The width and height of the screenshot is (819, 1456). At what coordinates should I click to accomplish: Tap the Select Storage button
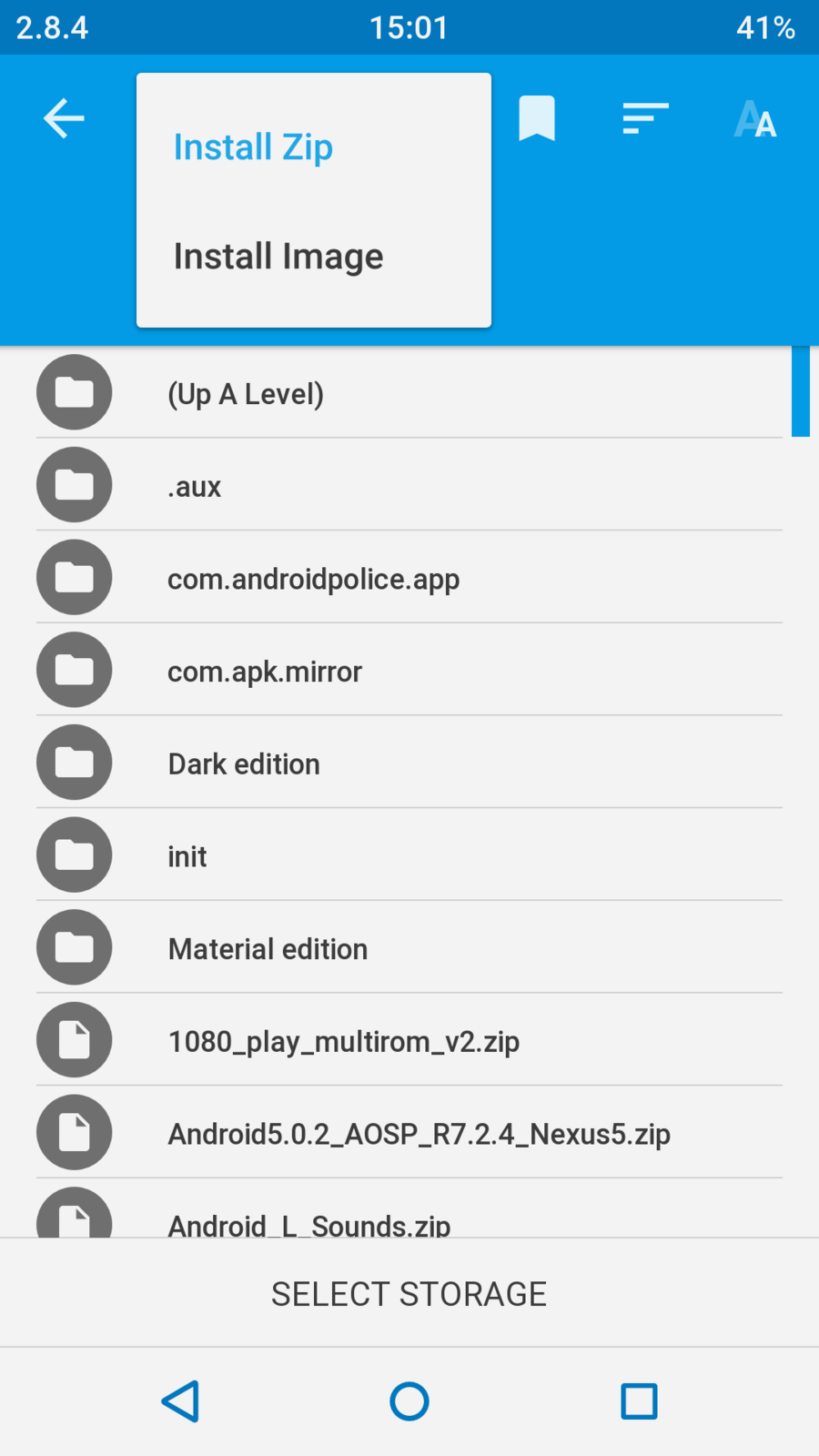409,1294
